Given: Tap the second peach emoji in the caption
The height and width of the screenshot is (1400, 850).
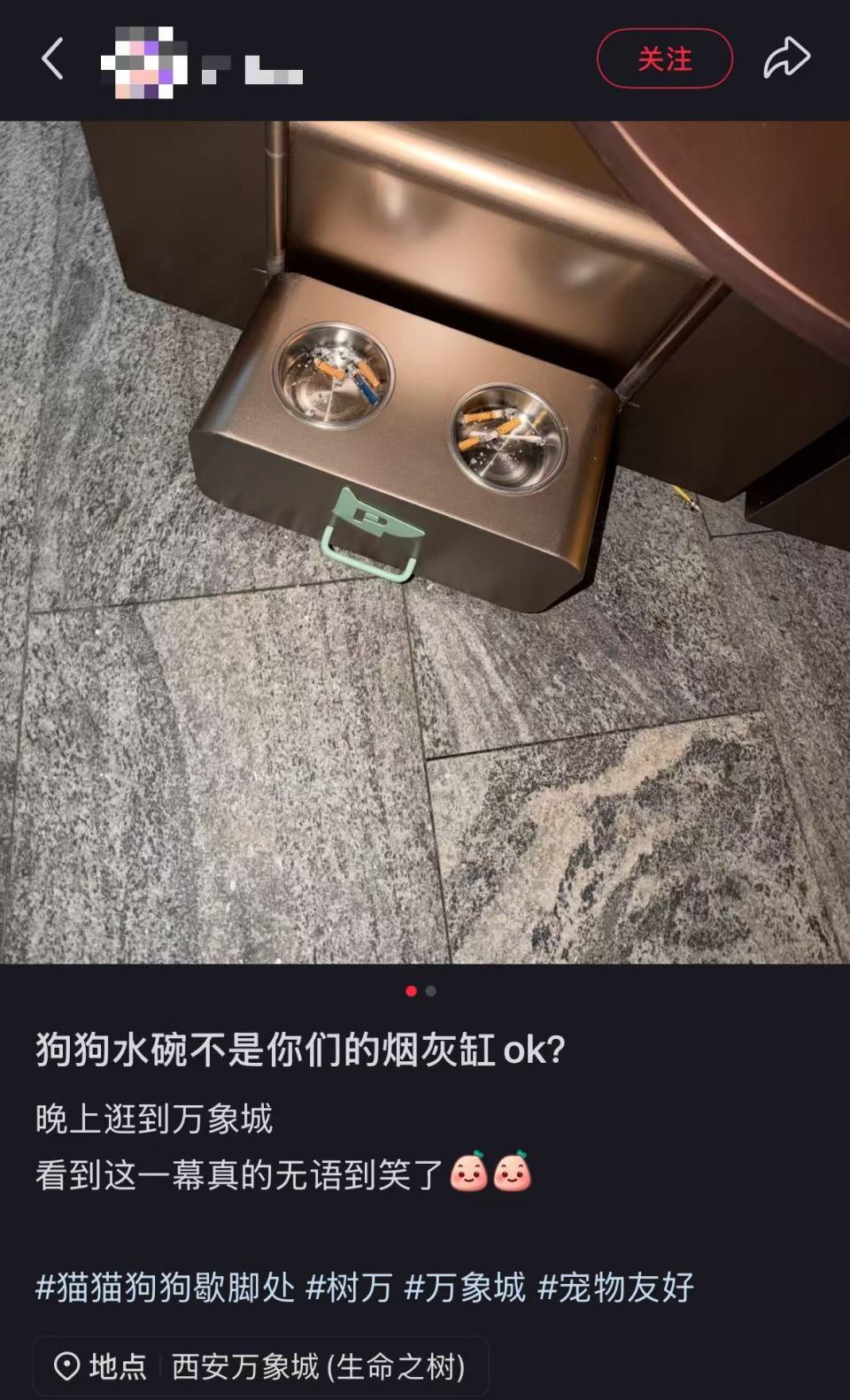Looking at the screenshot, I should click(x=512, y=1174).
